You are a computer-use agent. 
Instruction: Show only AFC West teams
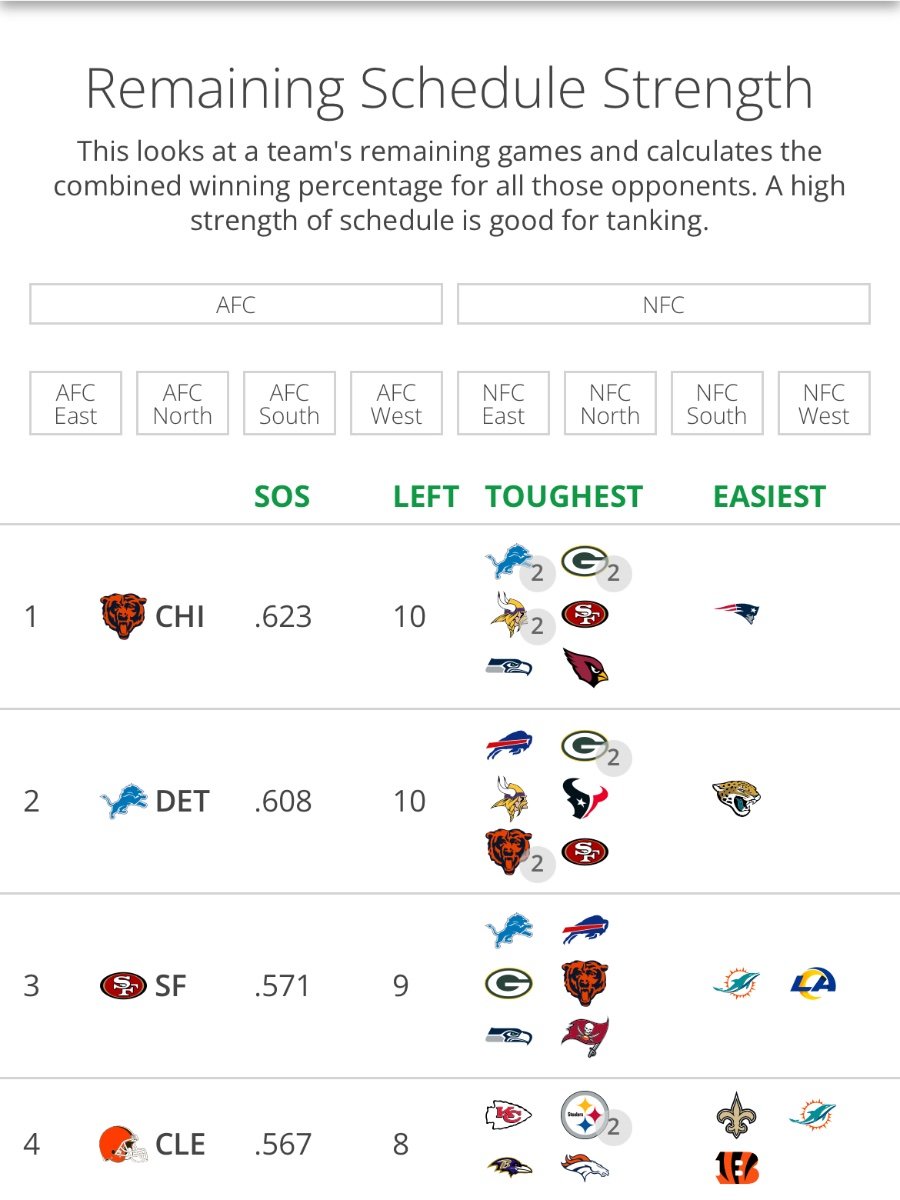click(396, 404)
